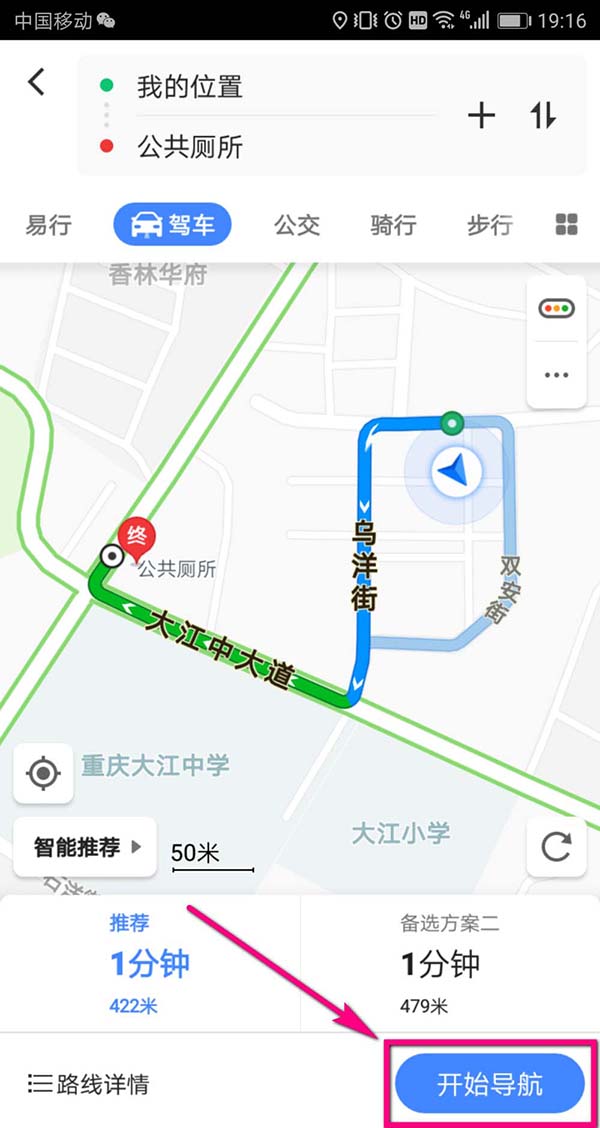The height and width of the screenshot is (1128, 600).
Task: Switch to the 步行 walking tab
Action: [489, 225]
